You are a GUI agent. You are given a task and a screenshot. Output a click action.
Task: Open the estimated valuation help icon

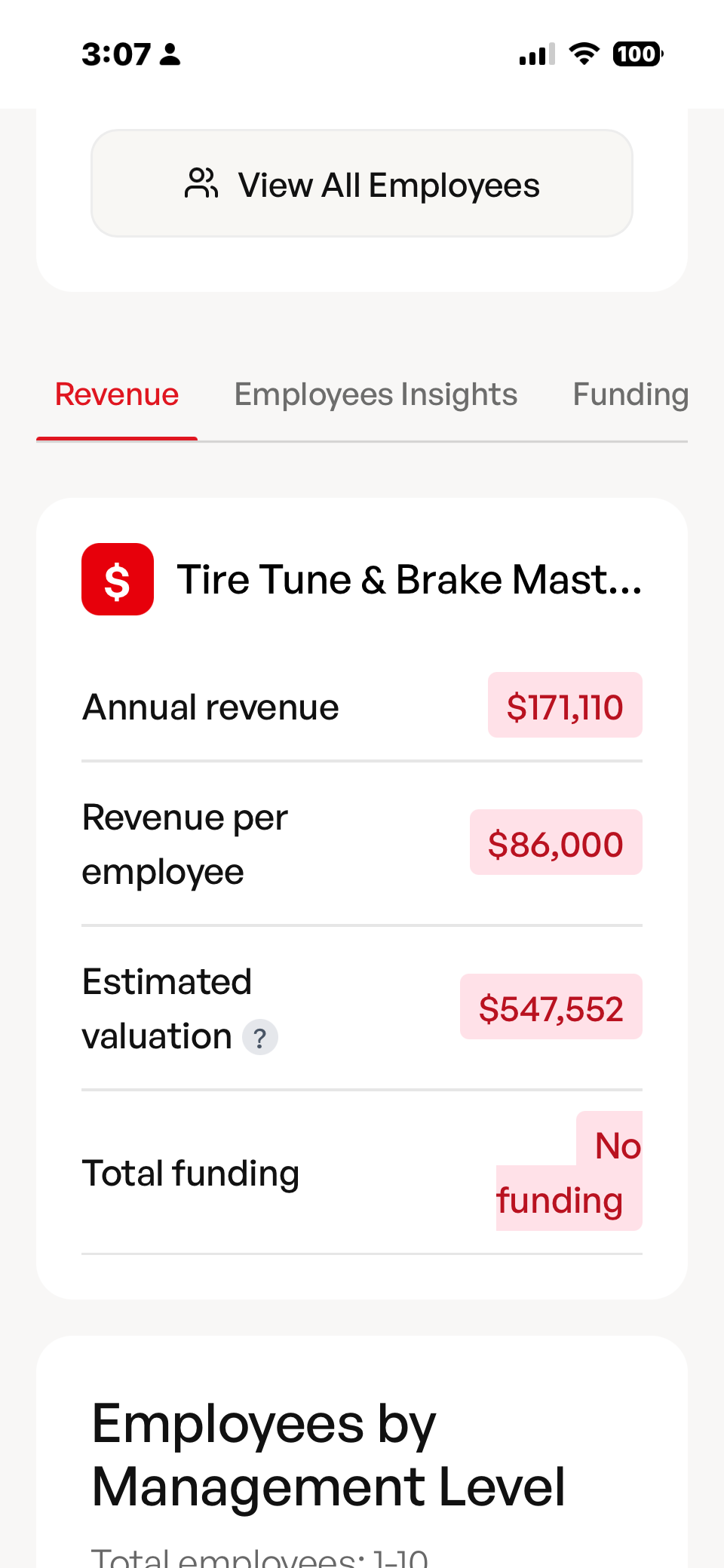(x=260, y=1038)
